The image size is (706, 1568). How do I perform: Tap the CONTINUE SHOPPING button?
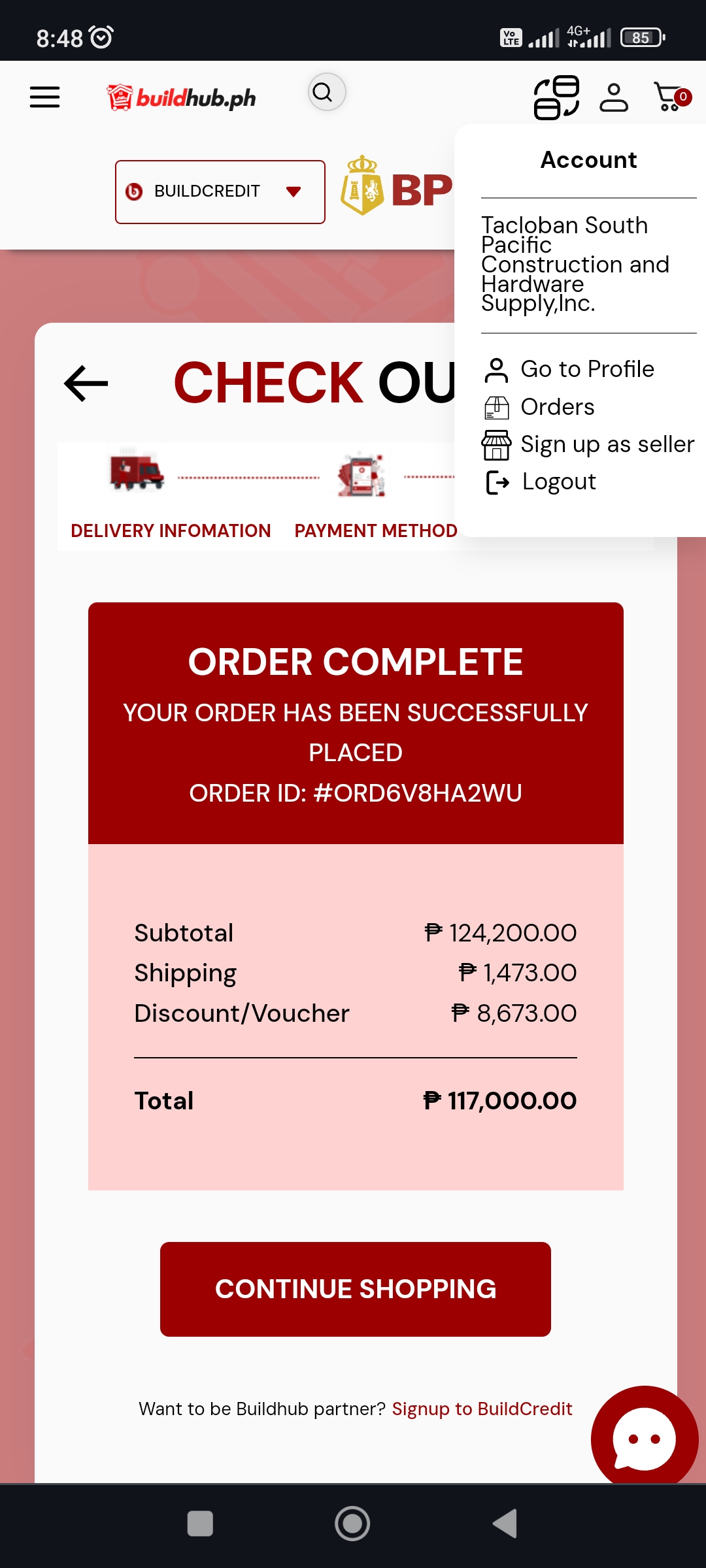click(x=355, y=1289)
